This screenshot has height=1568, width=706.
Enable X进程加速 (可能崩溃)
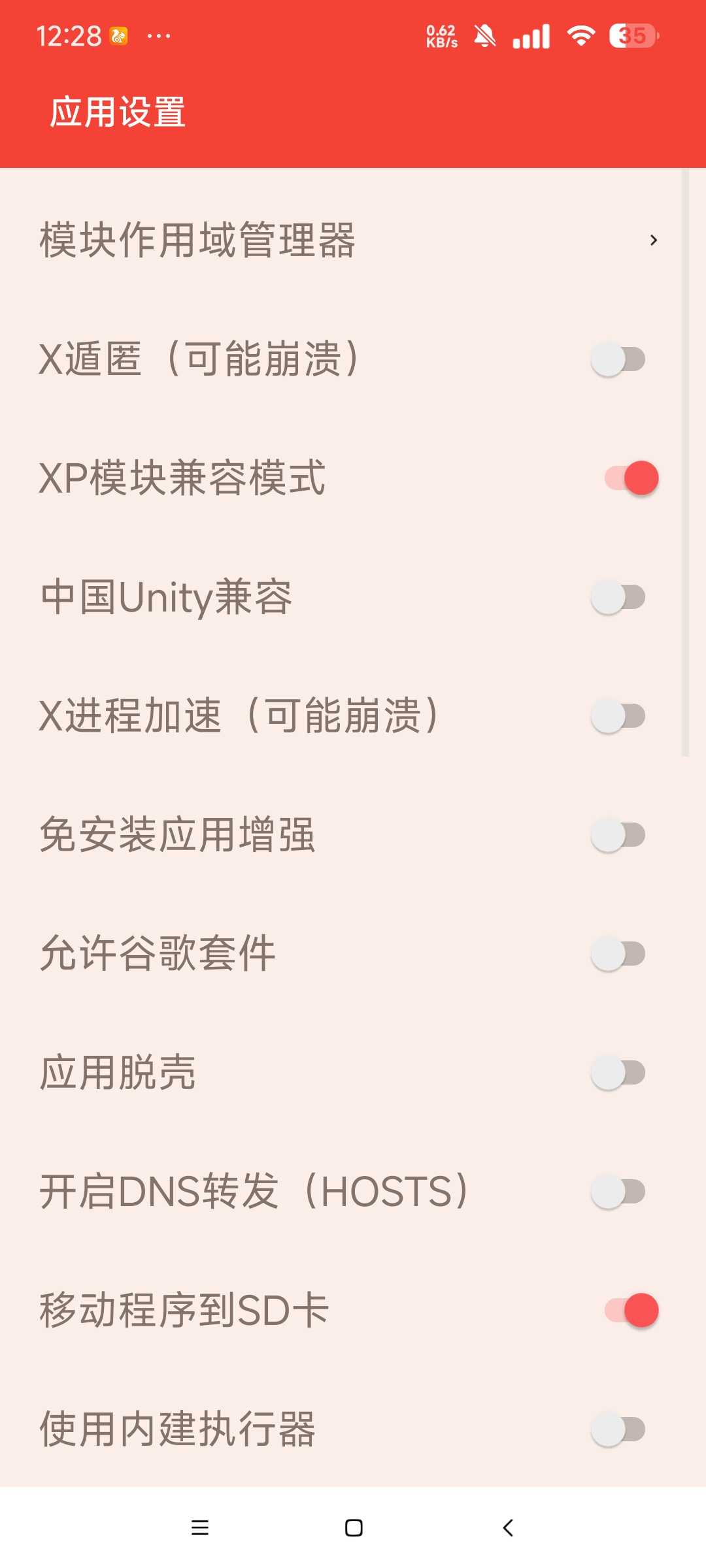(618, 716)
